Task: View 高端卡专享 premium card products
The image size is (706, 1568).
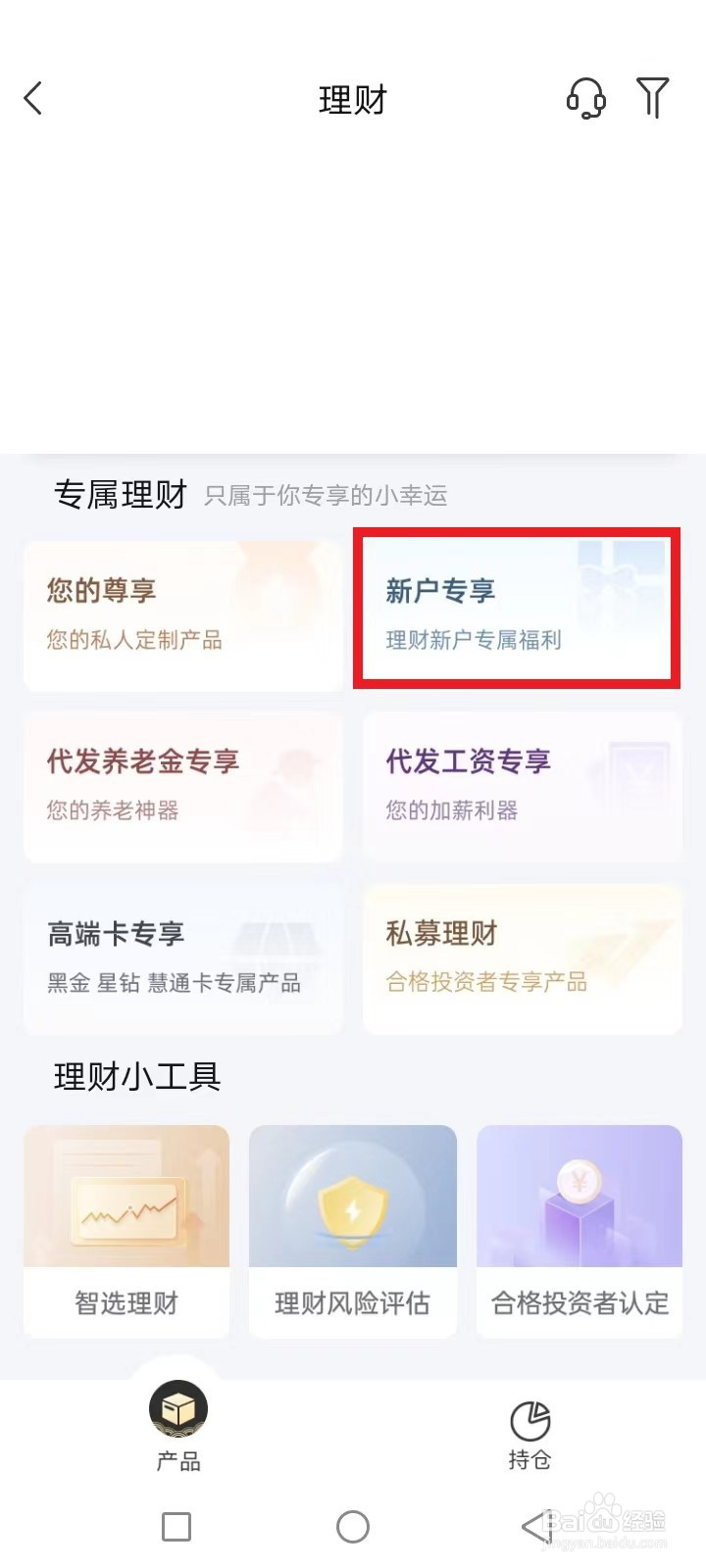Action: [x=182, y=957]
